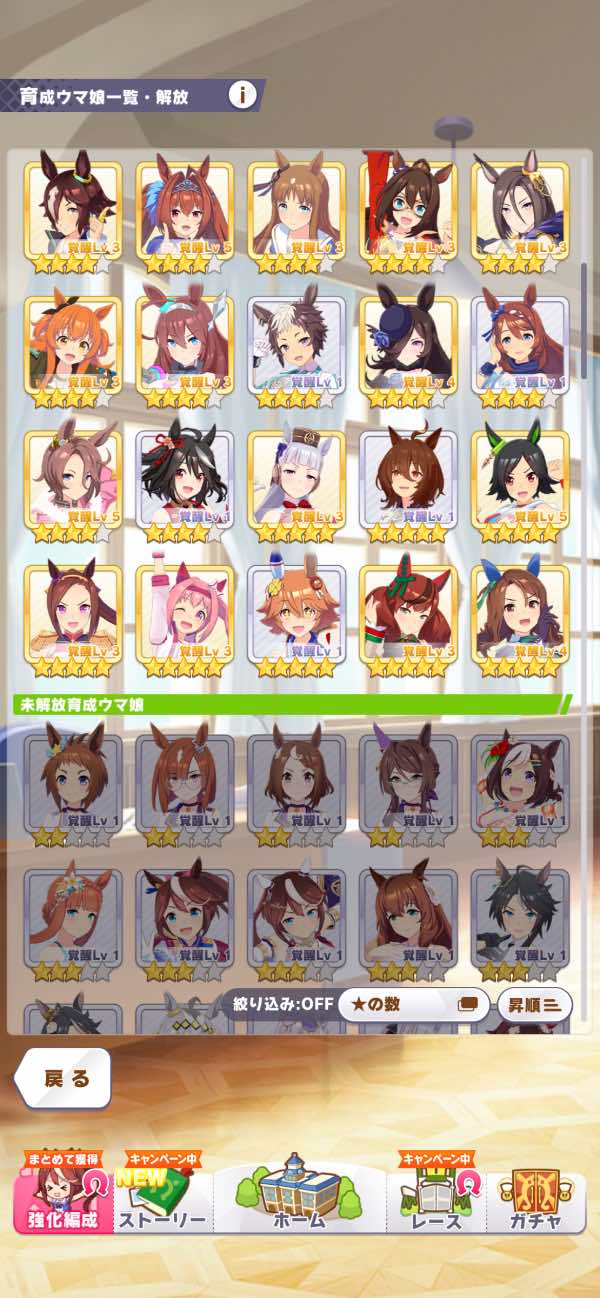Go back with the 戻る button
The image size is (600, 1298).
(65, 1078)
